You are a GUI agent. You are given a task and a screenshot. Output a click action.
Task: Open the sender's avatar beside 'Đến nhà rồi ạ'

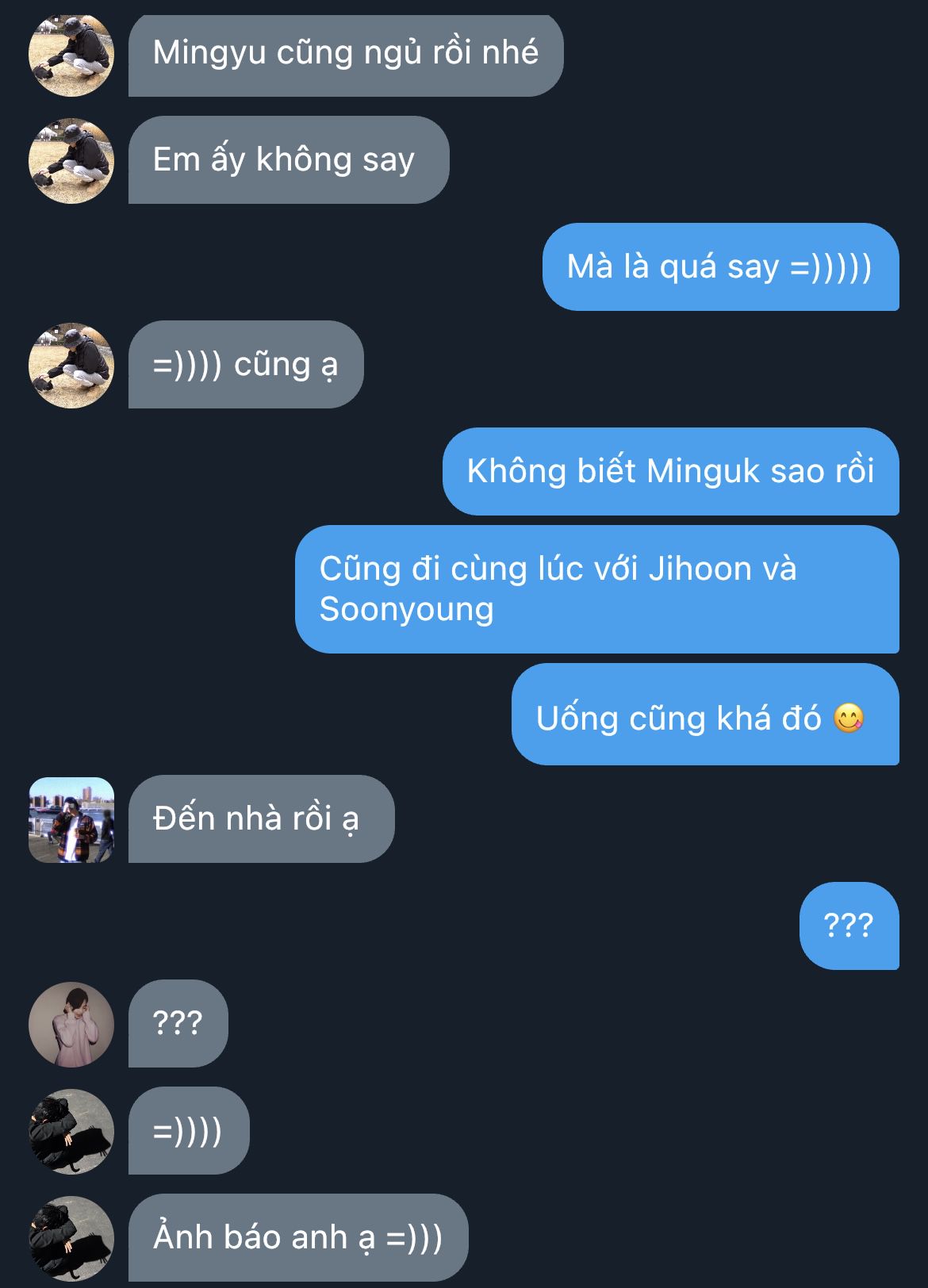coord(71,820)
